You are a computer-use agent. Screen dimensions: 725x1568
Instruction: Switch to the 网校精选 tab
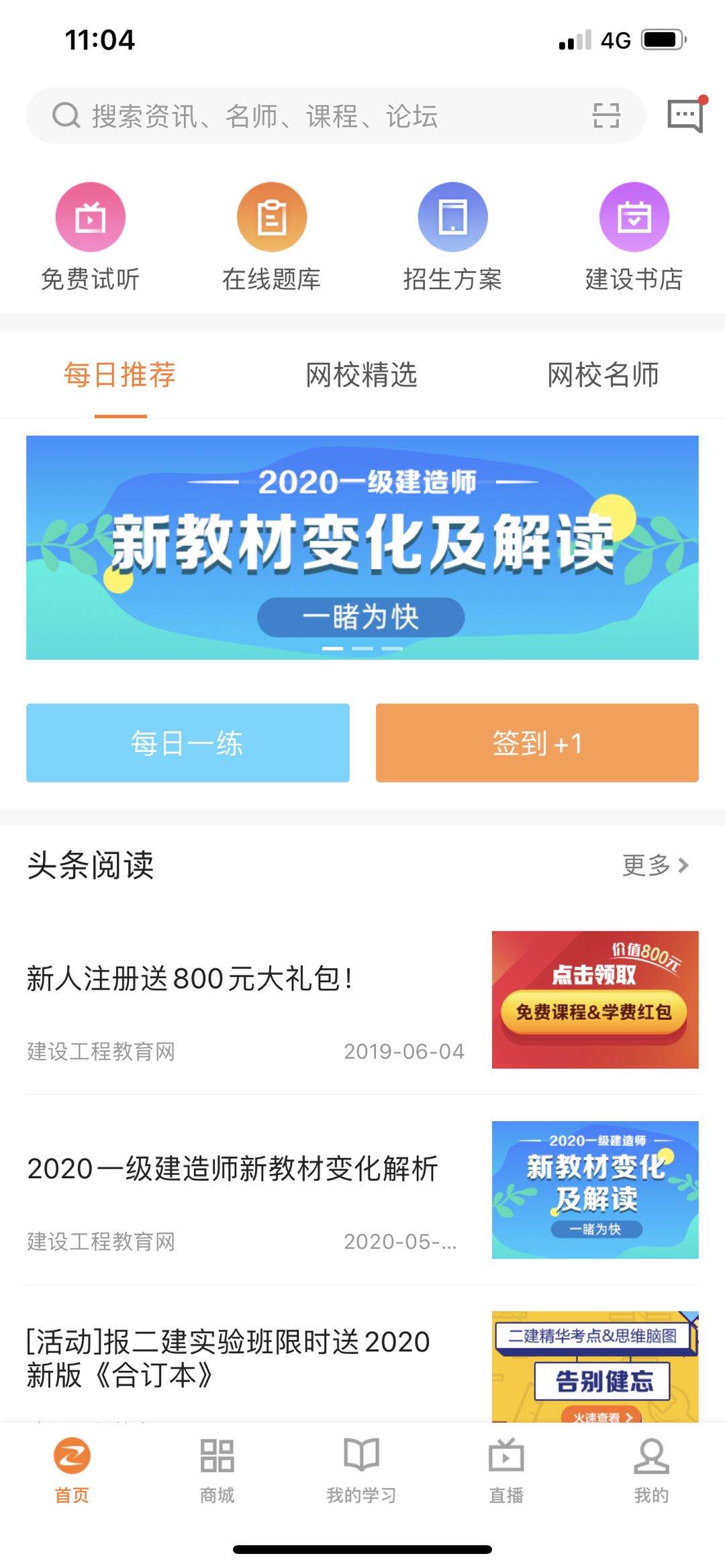tap(362, 375)
